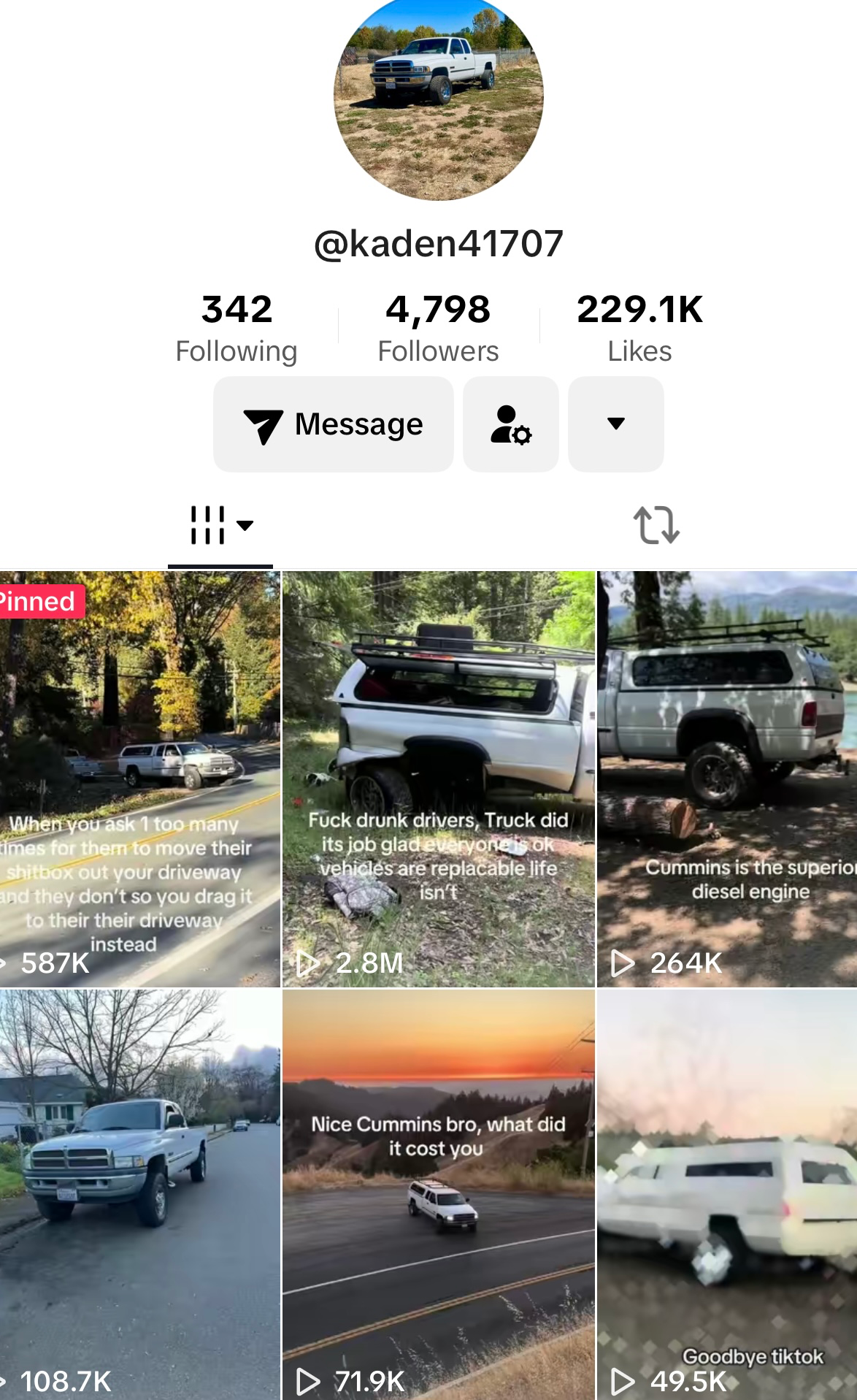Play the video with 108.7K views

(139, 1195)
